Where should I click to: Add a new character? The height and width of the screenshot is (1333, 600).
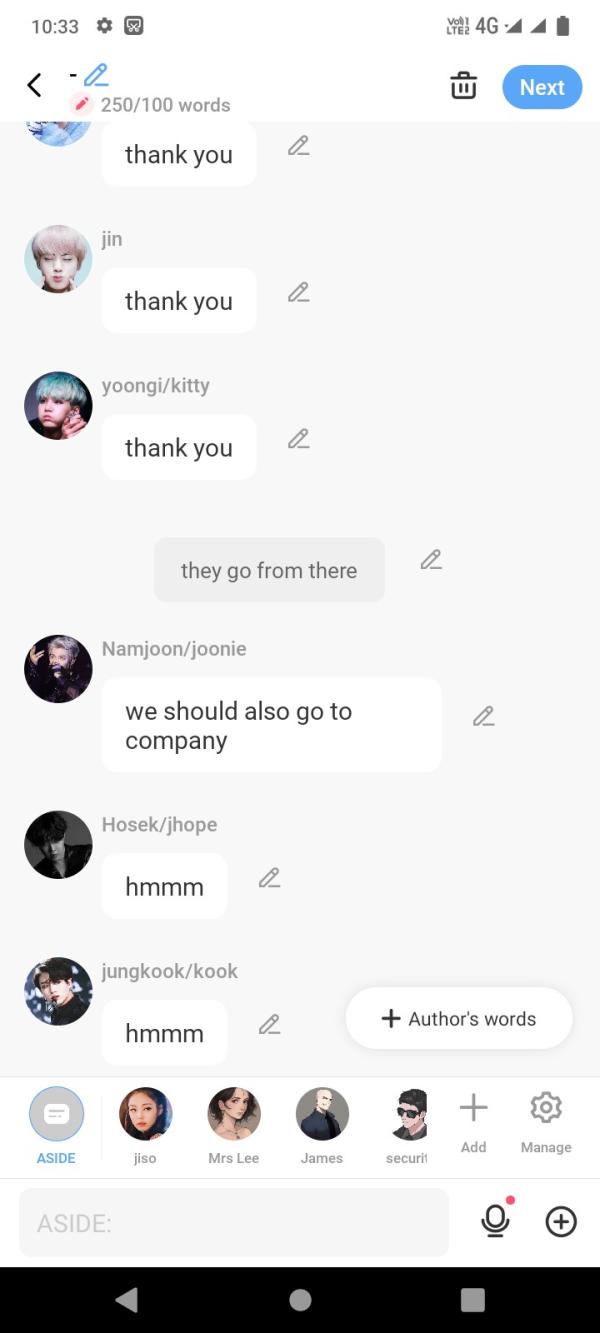(473, 1122)
